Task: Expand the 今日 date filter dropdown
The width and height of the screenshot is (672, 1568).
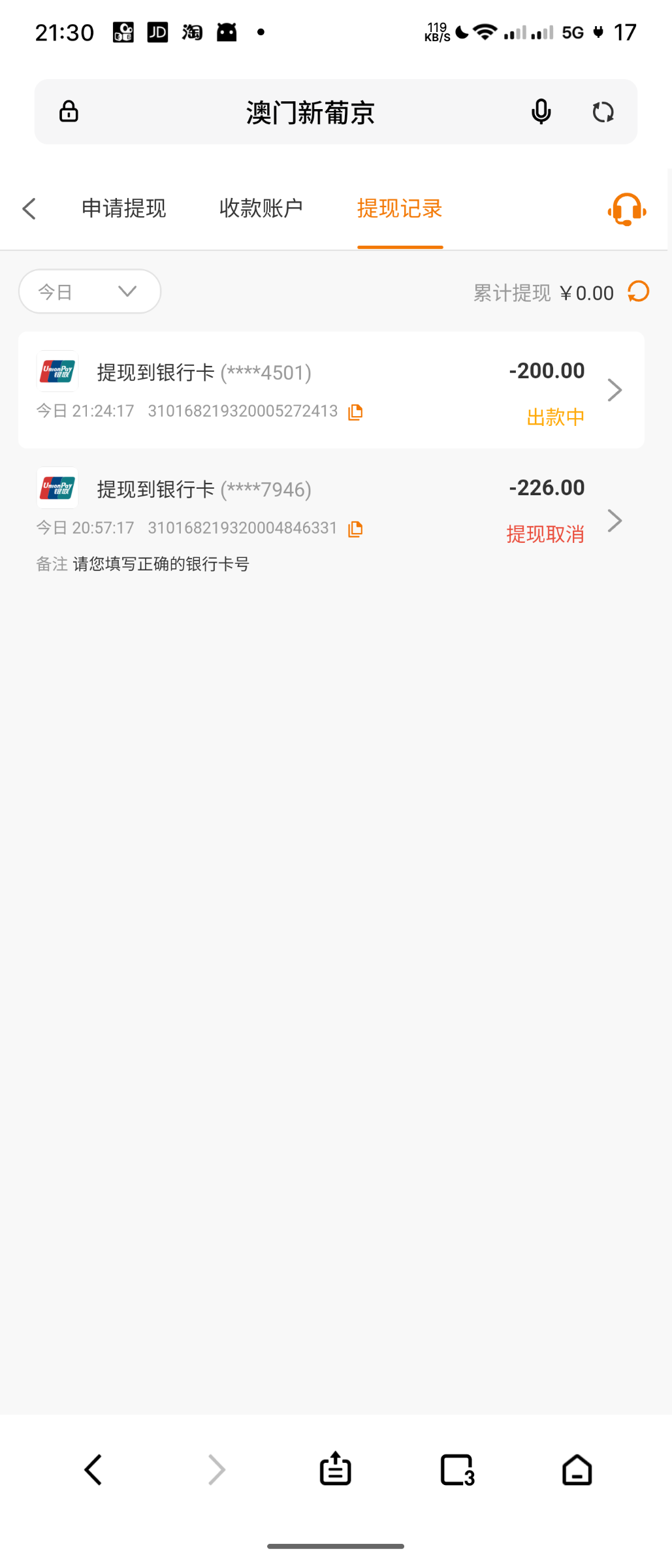Action: click(89, 291)
